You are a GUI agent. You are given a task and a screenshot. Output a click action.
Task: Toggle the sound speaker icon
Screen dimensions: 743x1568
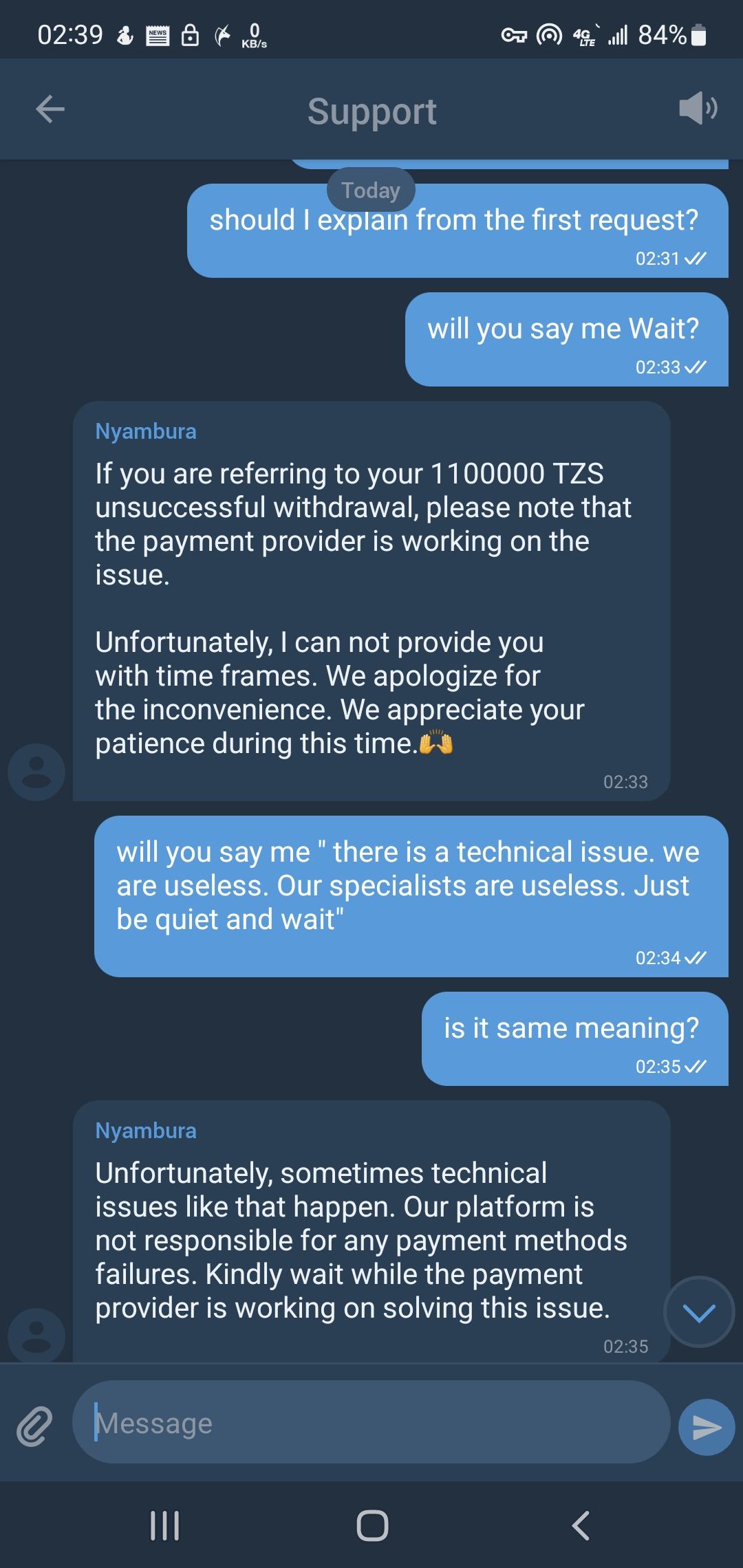pyautogui.click(x=698, y=109)
